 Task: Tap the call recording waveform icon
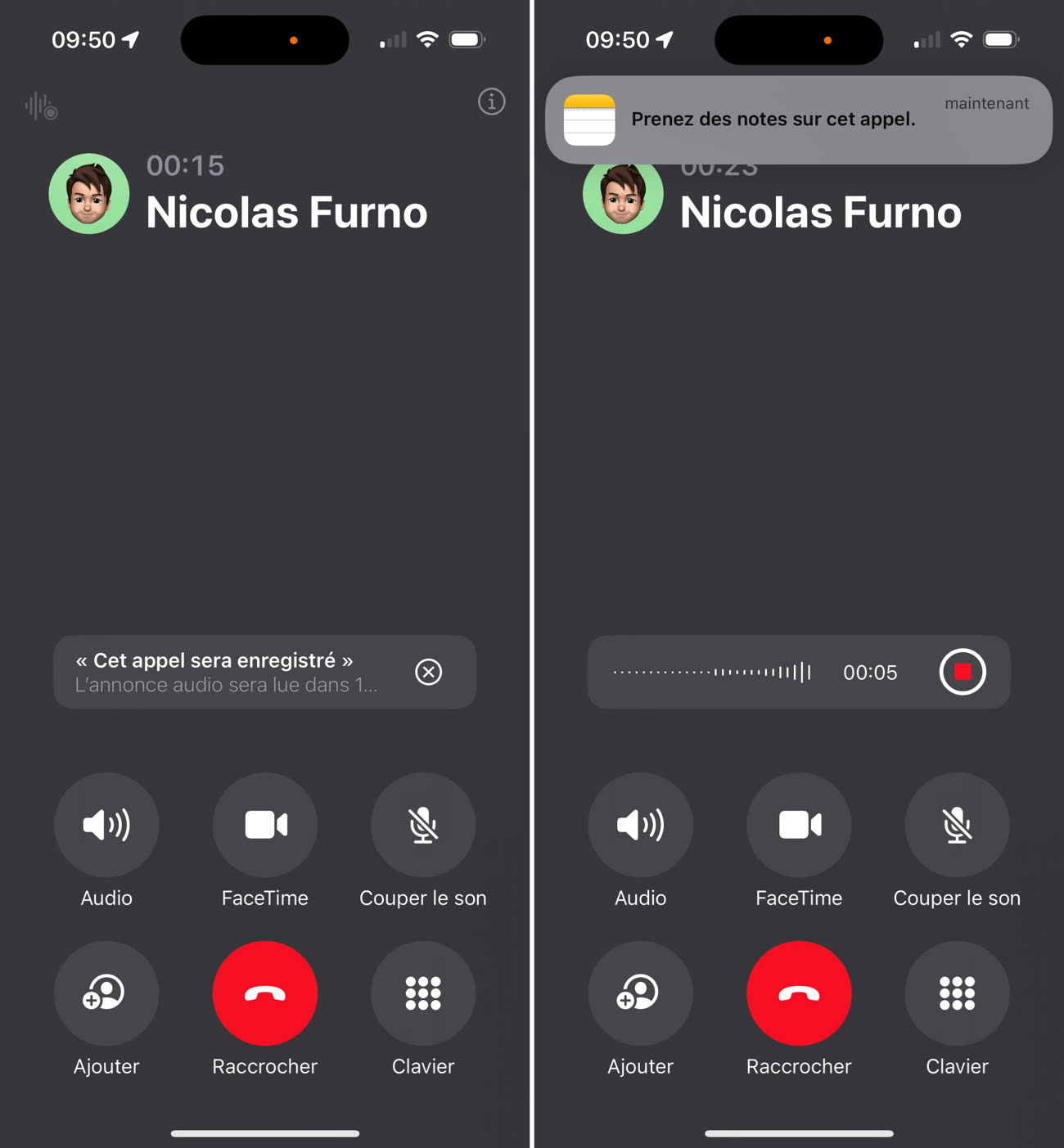41,106
